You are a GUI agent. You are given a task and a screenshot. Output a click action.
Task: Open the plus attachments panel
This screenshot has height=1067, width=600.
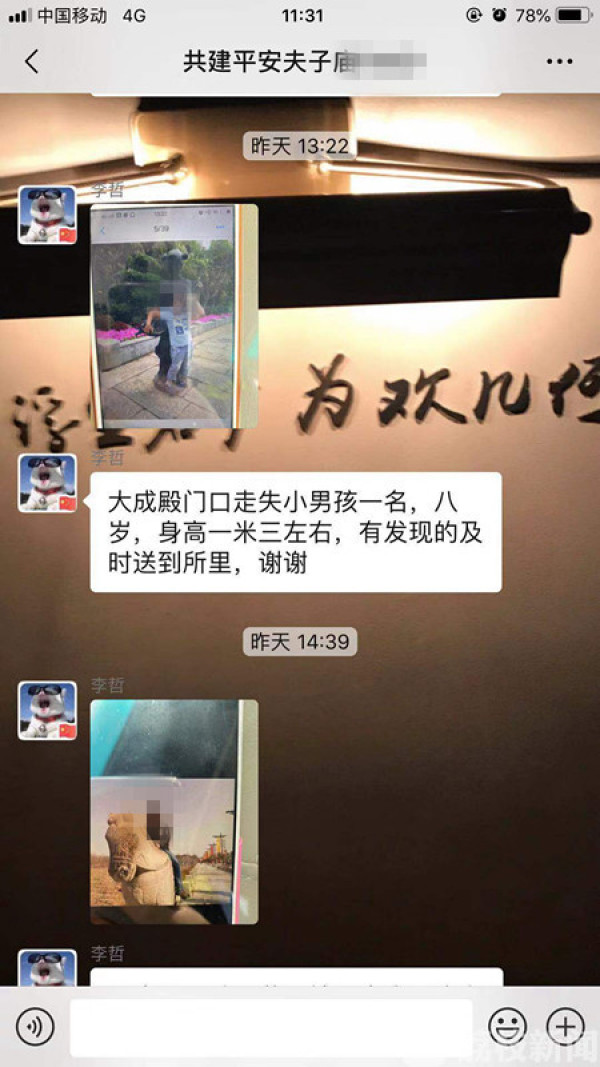coord(565,1026)
